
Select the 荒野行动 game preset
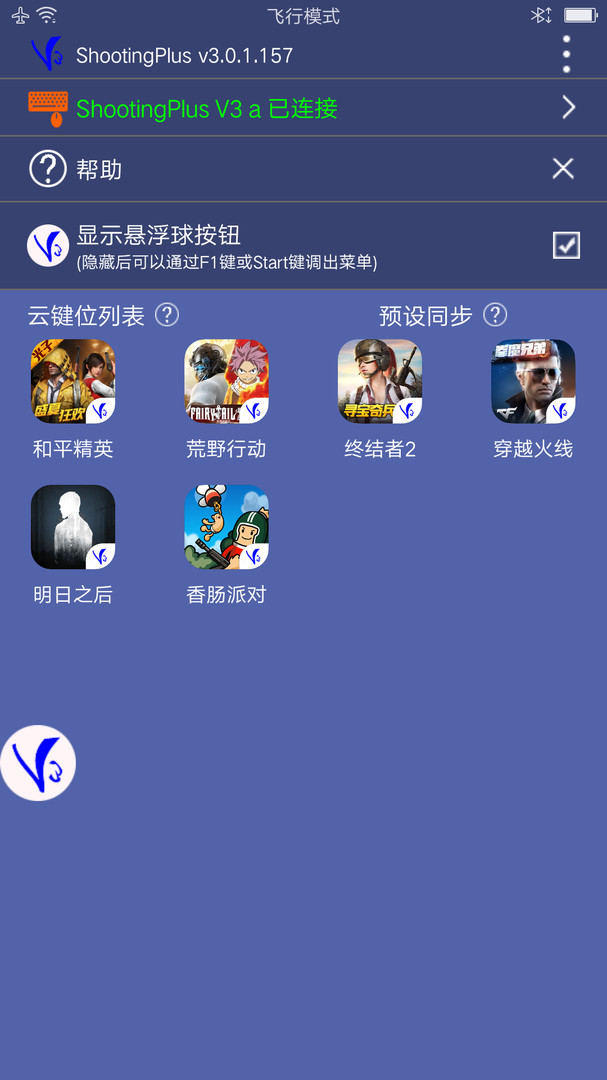[x=227, y=382]
